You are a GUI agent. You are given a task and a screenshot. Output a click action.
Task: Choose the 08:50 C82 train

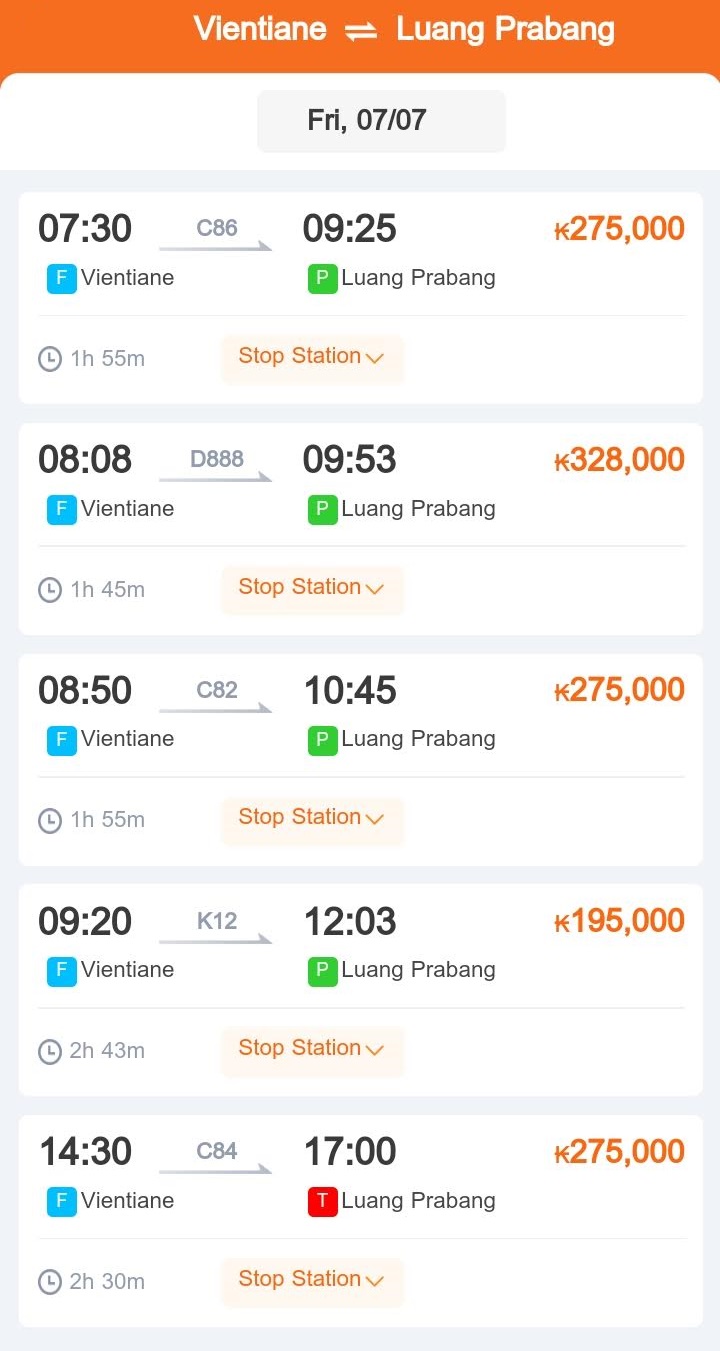click(x=361, y=760)
